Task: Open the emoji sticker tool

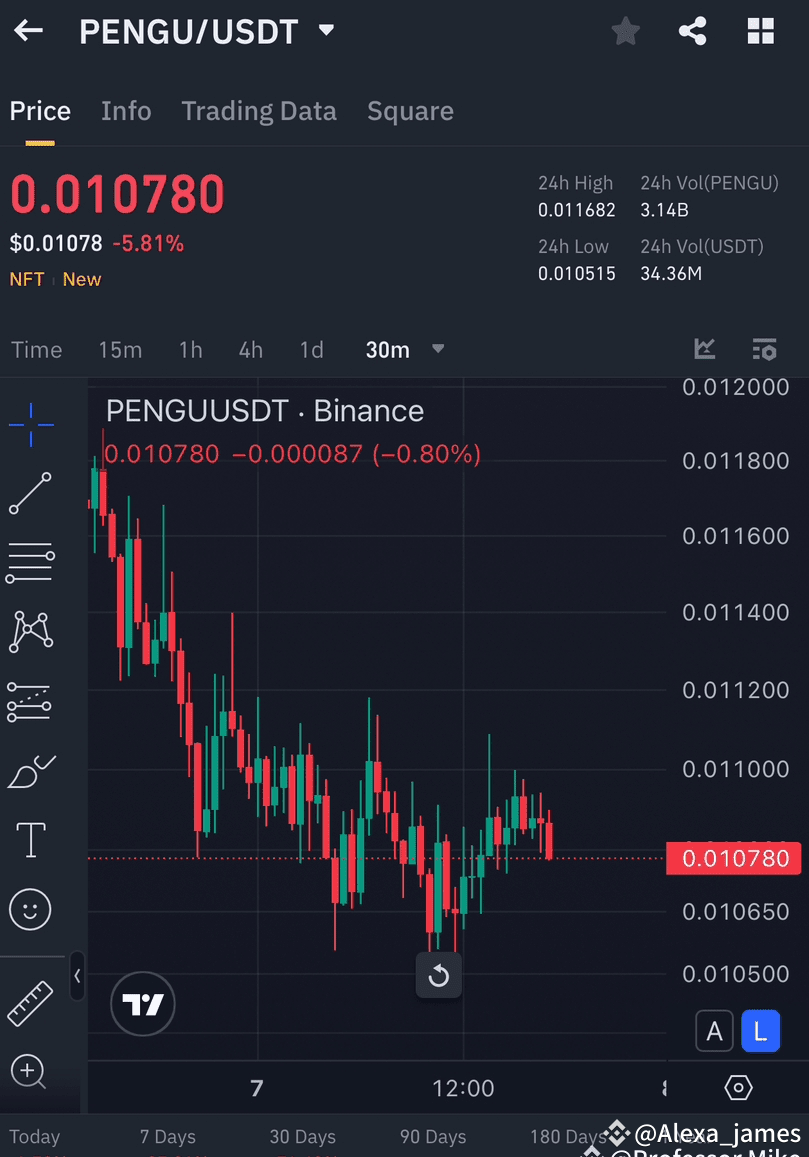Action: tap(30, 910)
